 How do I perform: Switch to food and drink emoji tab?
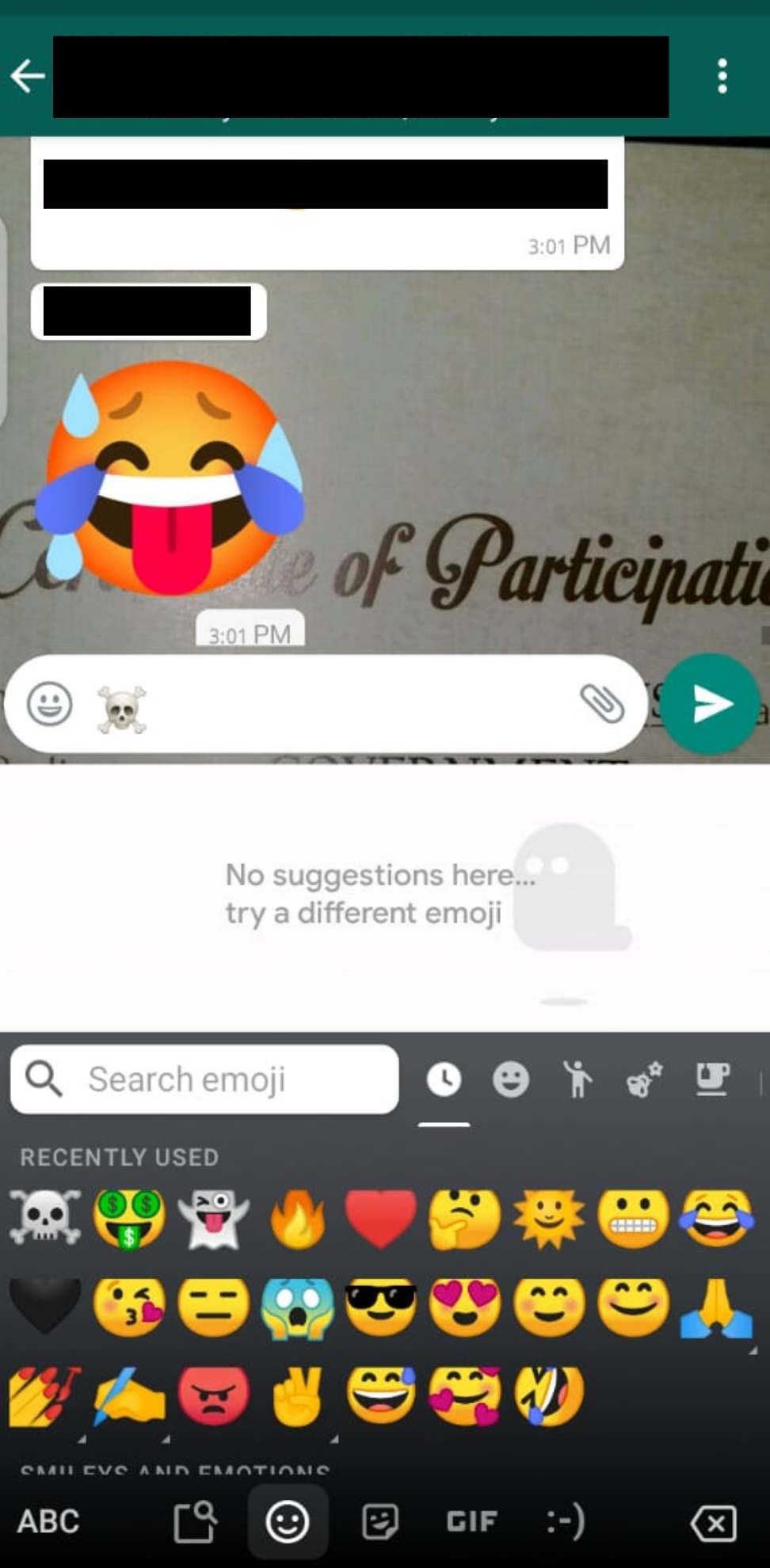[x=712, y=1079]
